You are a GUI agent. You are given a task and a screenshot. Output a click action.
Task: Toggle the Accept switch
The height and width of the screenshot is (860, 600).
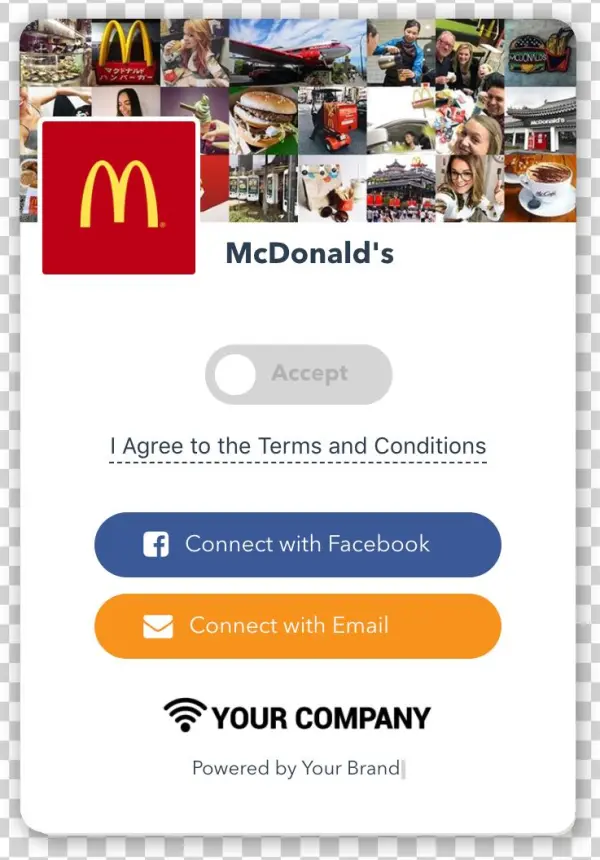(298, 375)
